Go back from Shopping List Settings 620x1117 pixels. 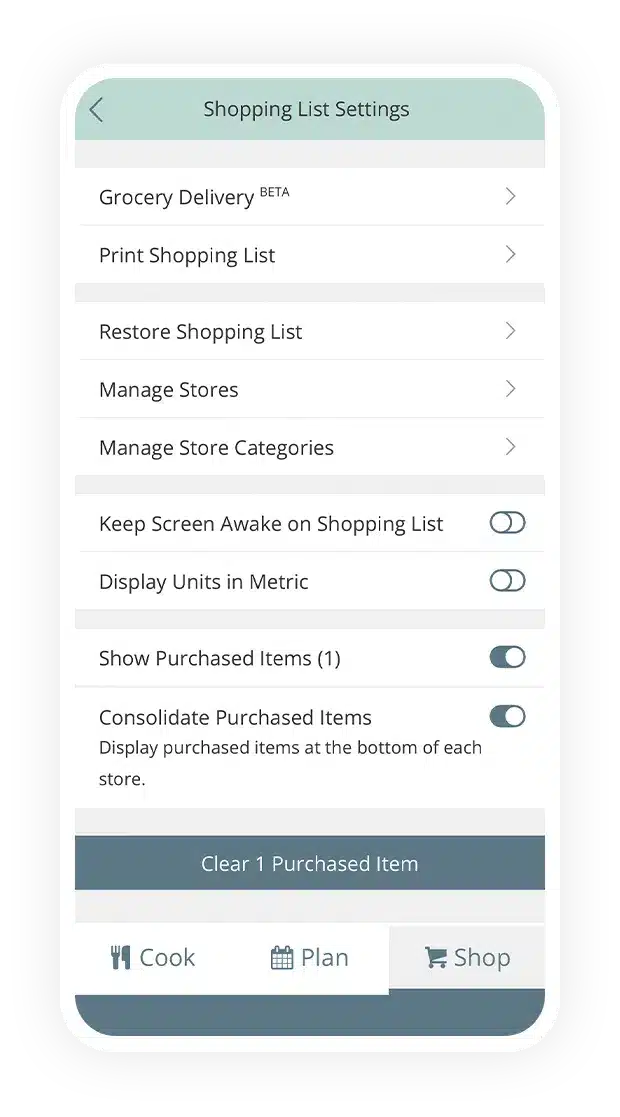(97, 110)
